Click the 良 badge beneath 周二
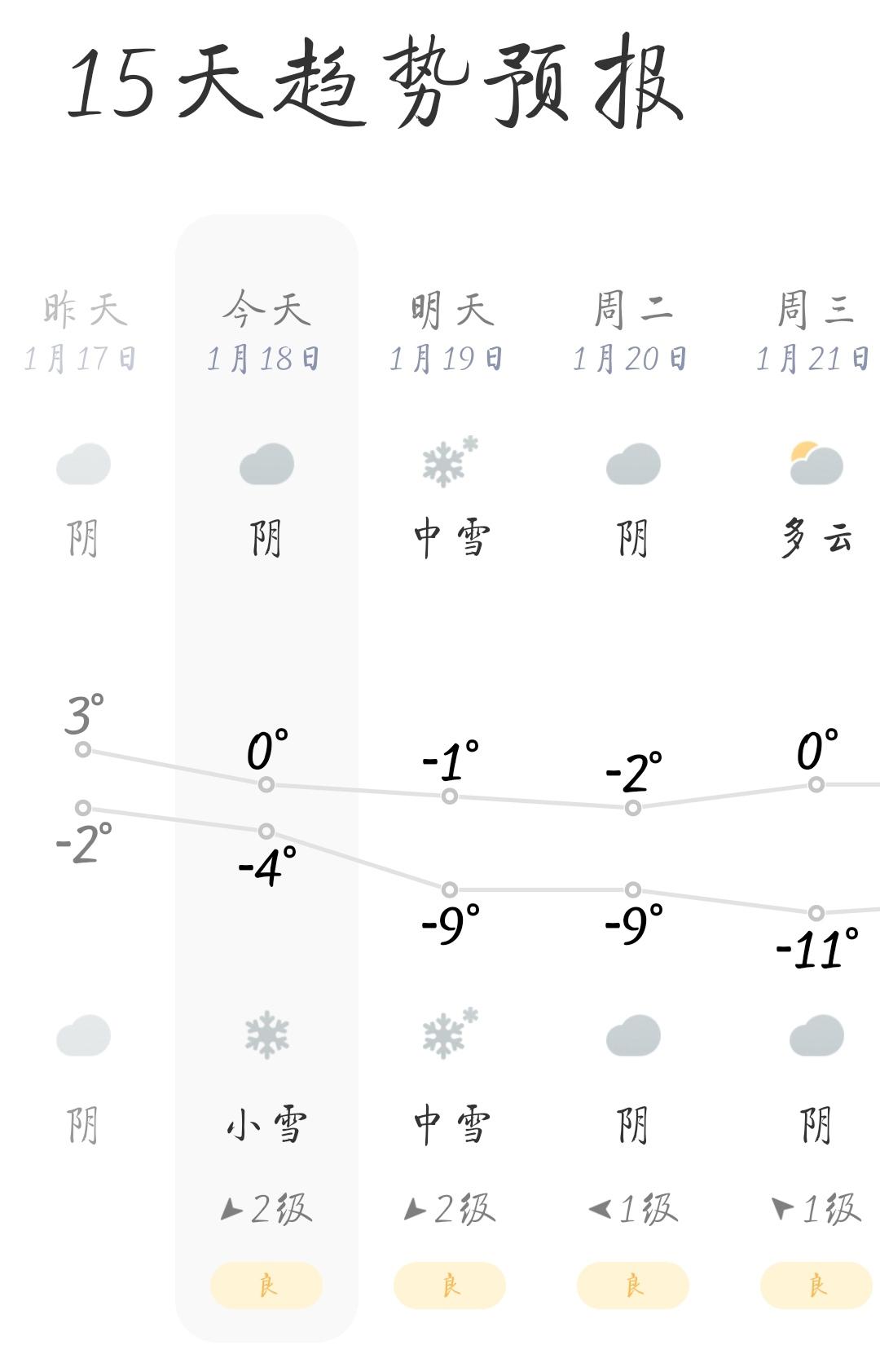880x1372 pixels. (632, 1284)
